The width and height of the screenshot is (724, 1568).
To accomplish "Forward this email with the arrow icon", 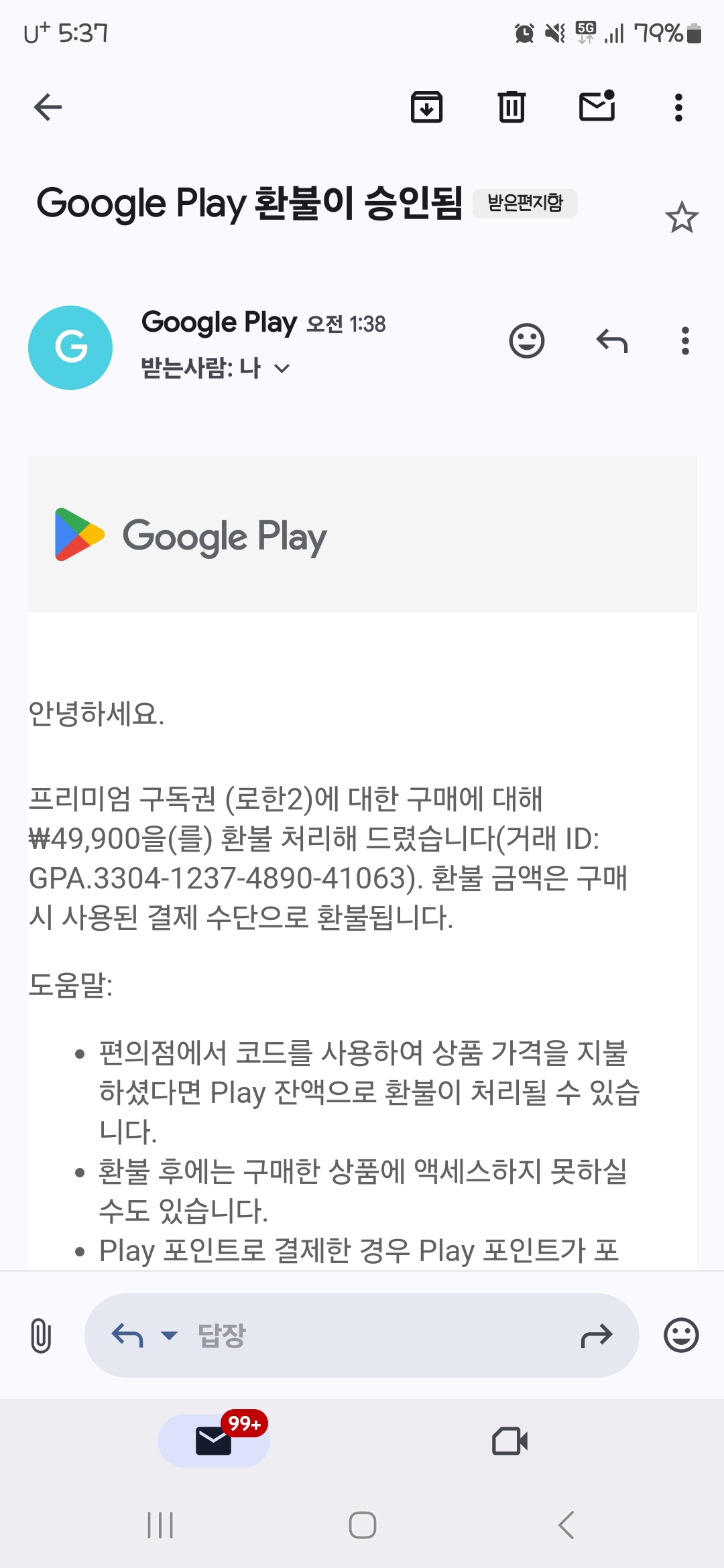I will point(596,1335).
